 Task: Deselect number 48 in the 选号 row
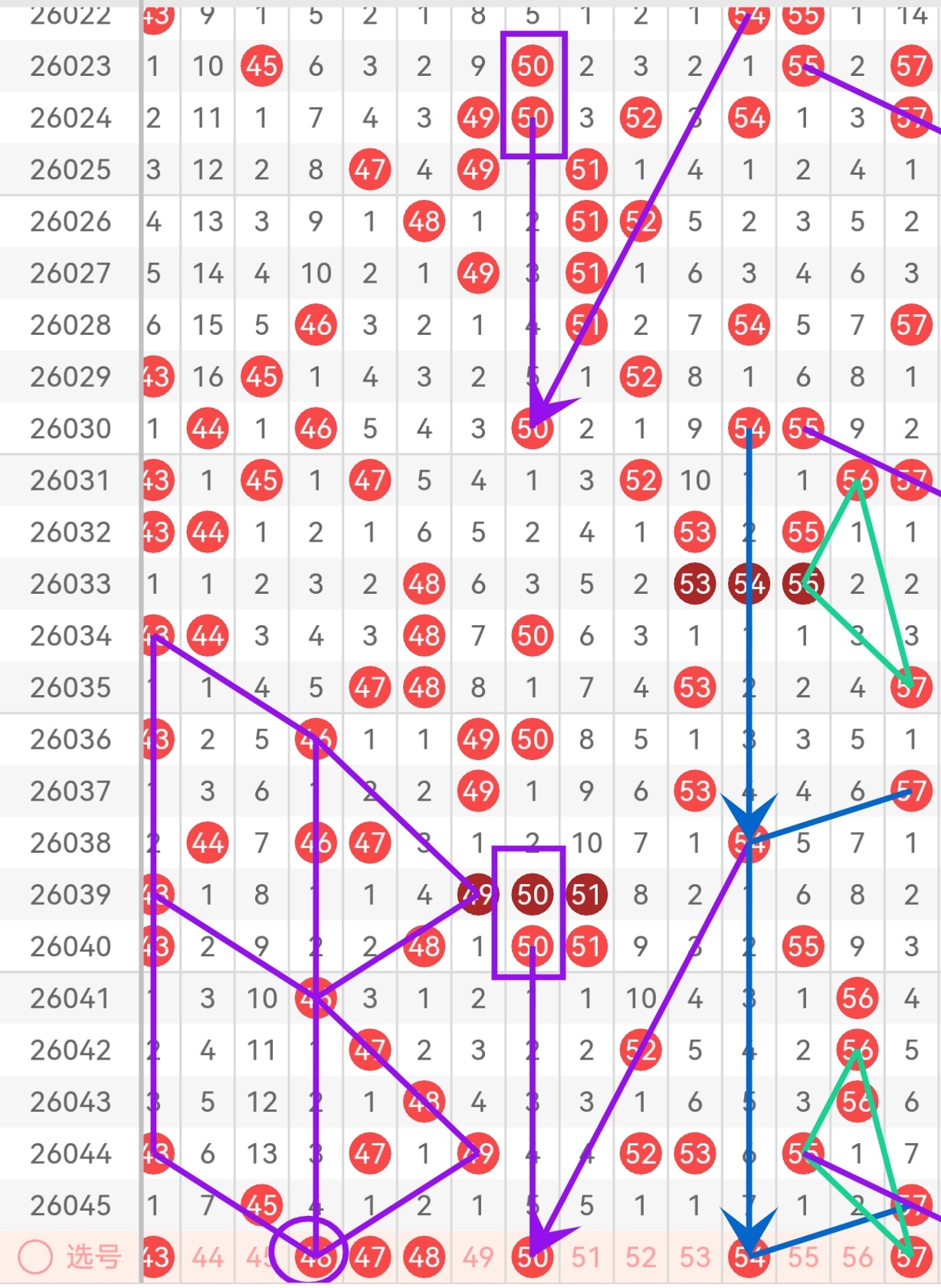pos(425,1257)
